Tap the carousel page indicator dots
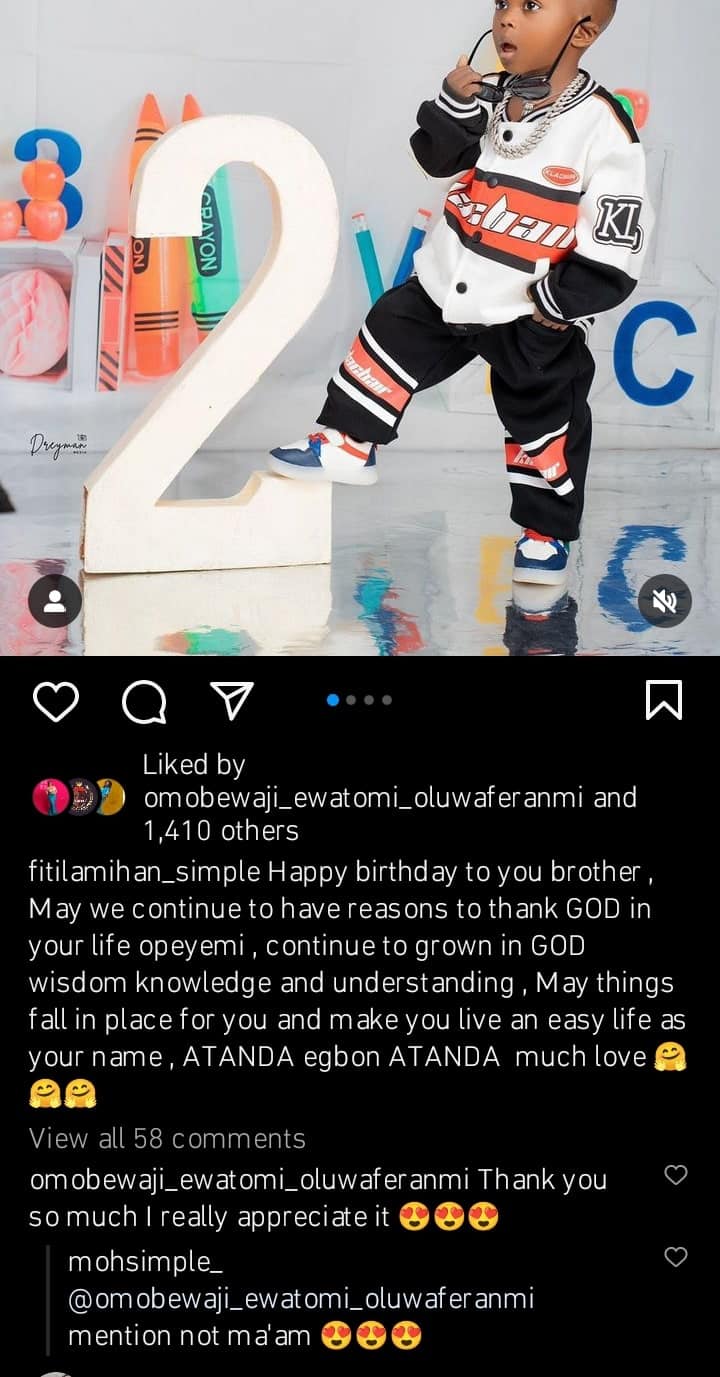 click(x=359, y=700)
